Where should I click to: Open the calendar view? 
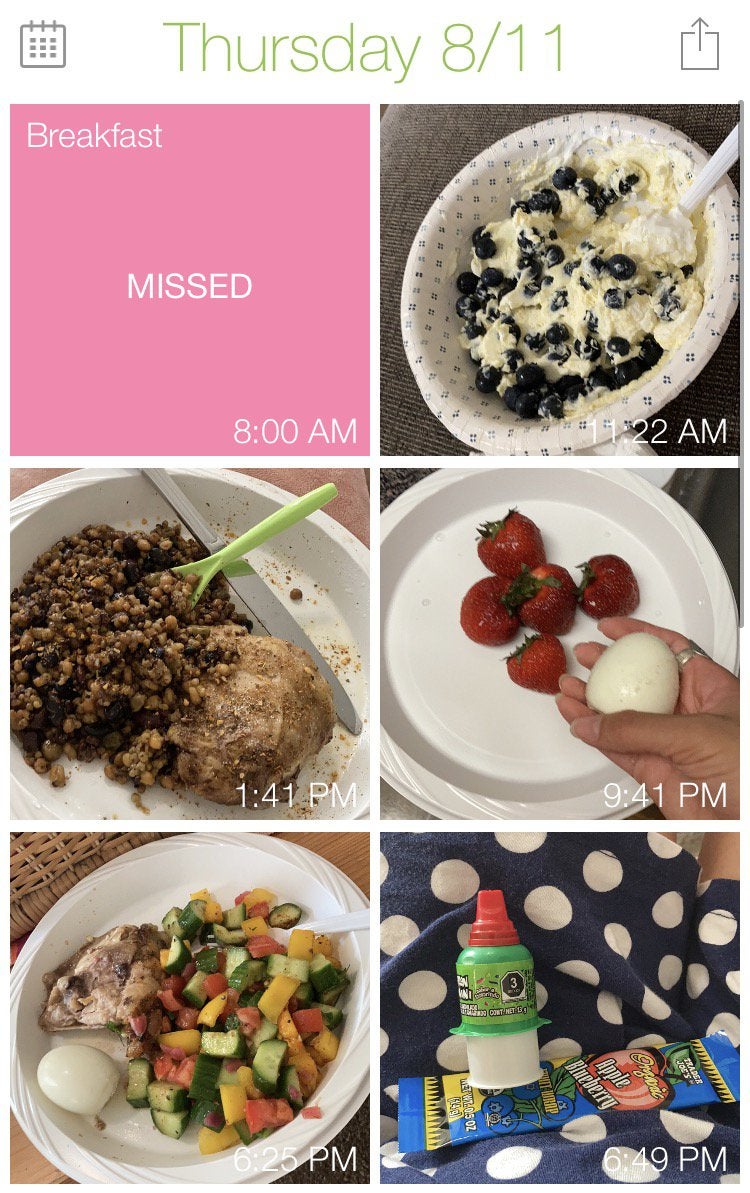[43, 45]
